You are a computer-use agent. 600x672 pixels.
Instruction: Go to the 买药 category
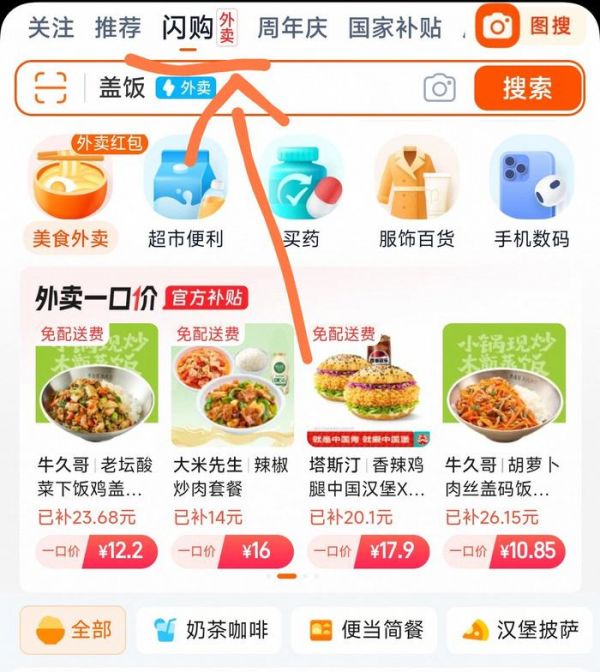300,195
